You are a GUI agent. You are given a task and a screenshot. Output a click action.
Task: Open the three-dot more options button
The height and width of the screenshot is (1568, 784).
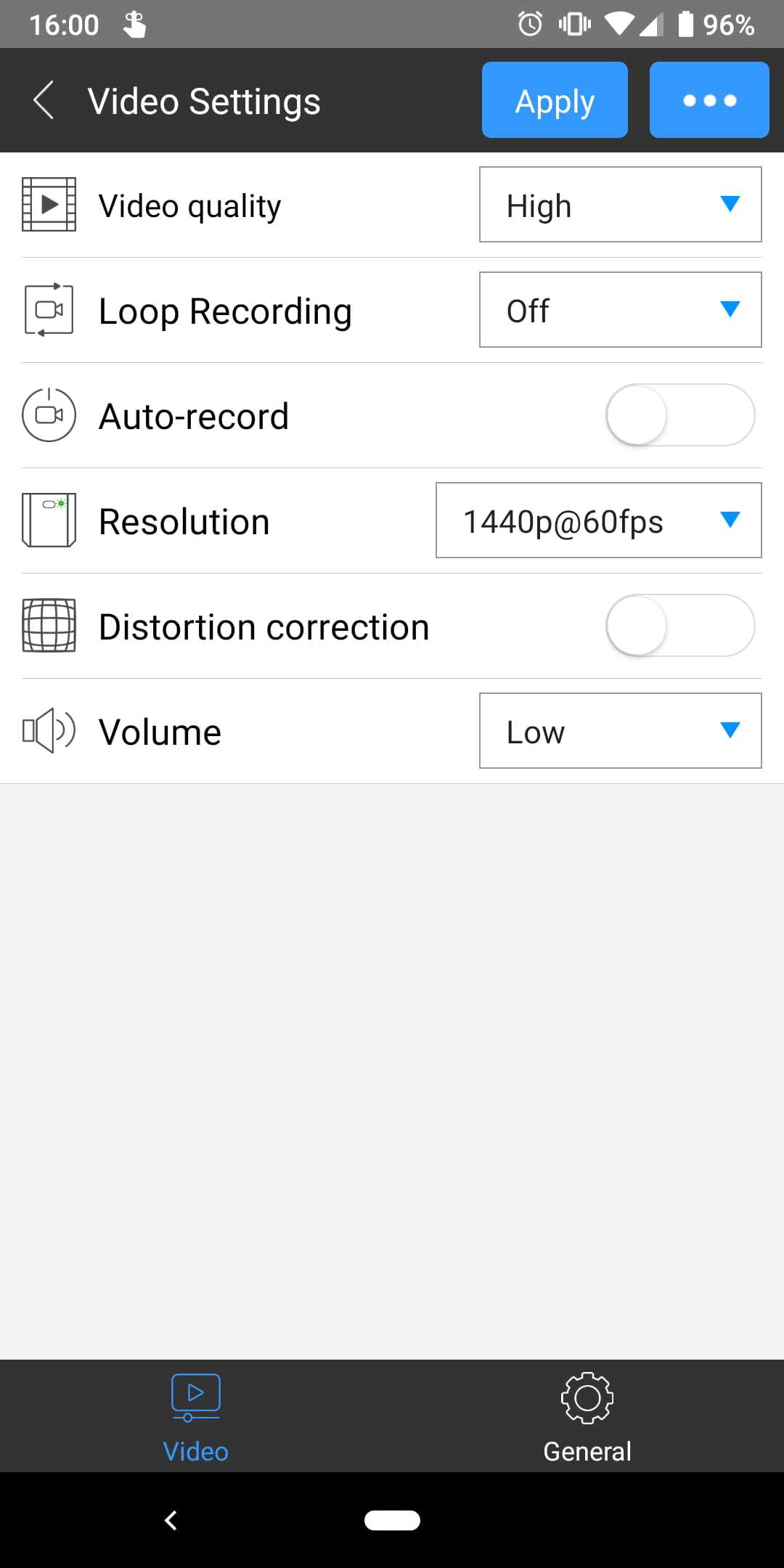[x=709, y=100]
